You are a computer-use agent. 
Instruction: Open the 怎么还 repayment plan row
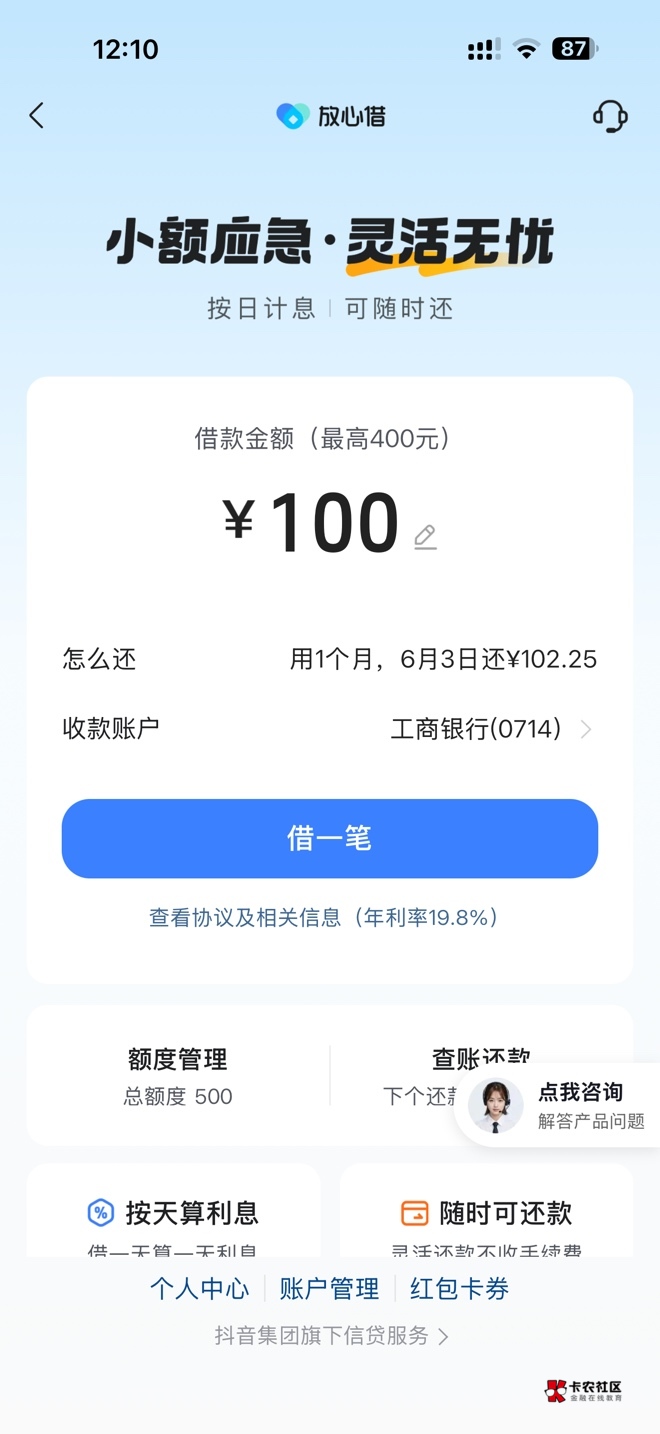(330, 659)
